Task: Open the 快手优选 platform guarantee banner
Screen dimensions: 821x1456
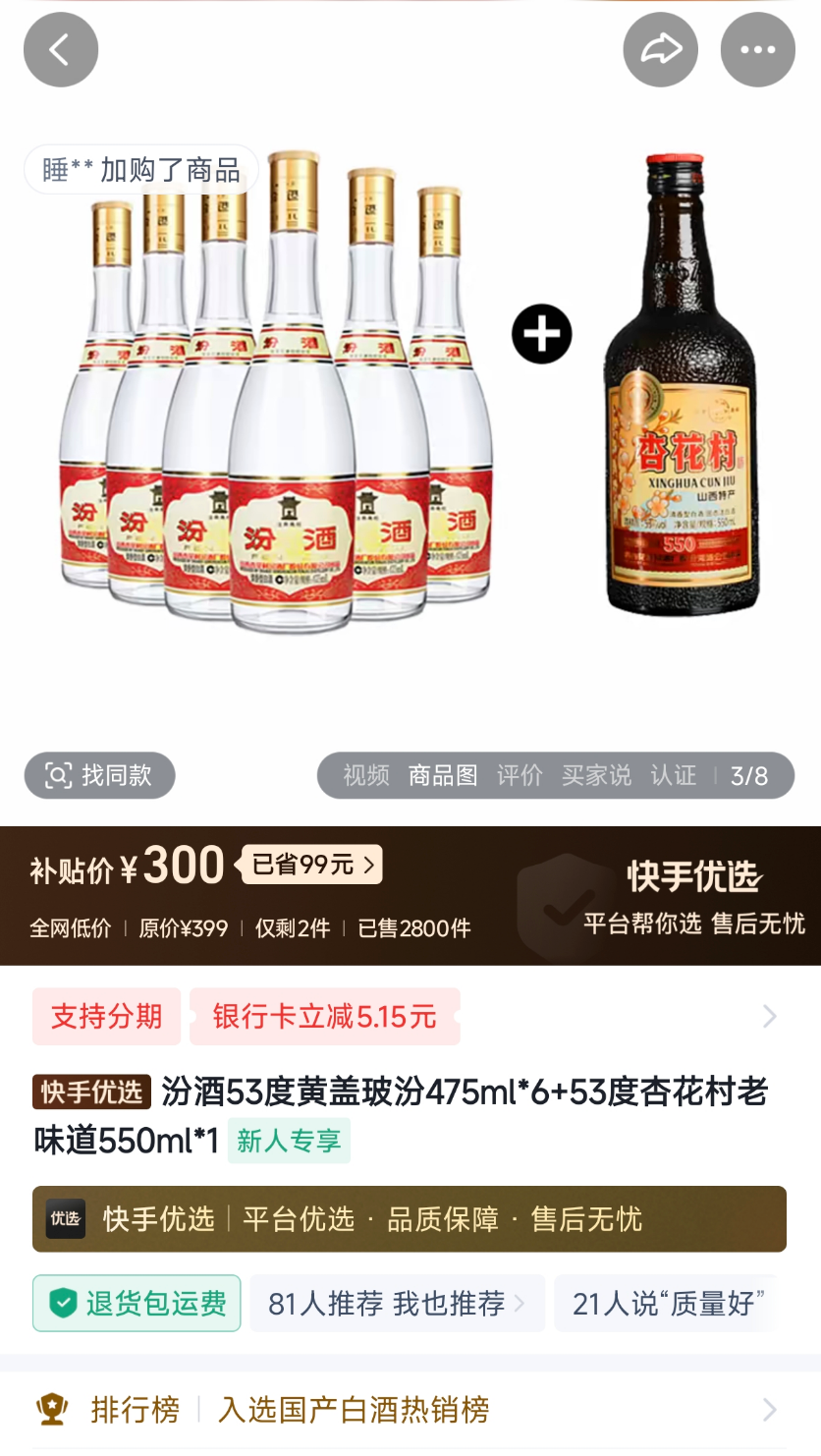Action: tap(410, 1219)
